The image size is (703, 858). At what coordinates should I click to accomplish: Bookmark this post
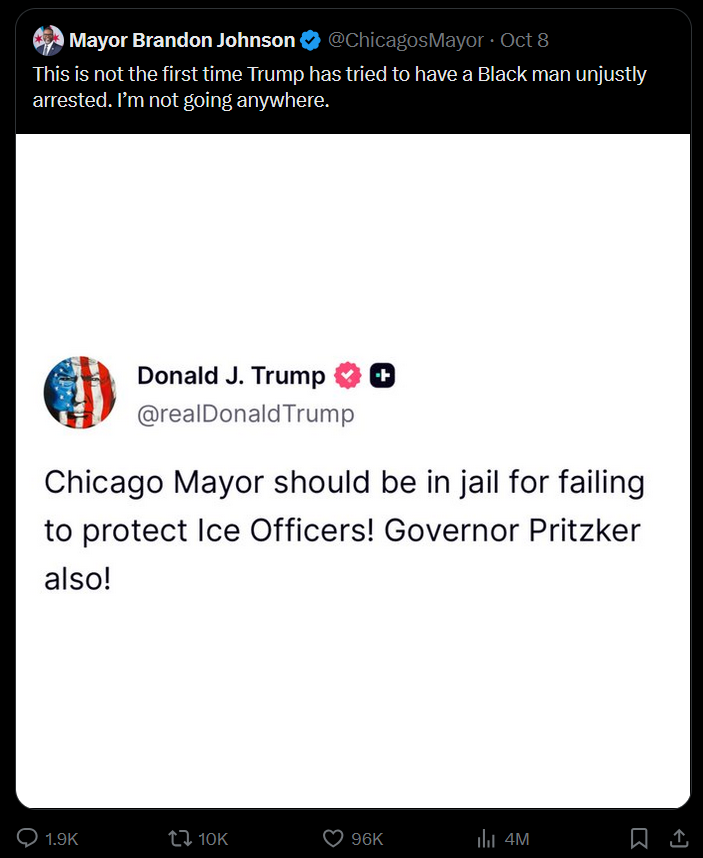639,838
